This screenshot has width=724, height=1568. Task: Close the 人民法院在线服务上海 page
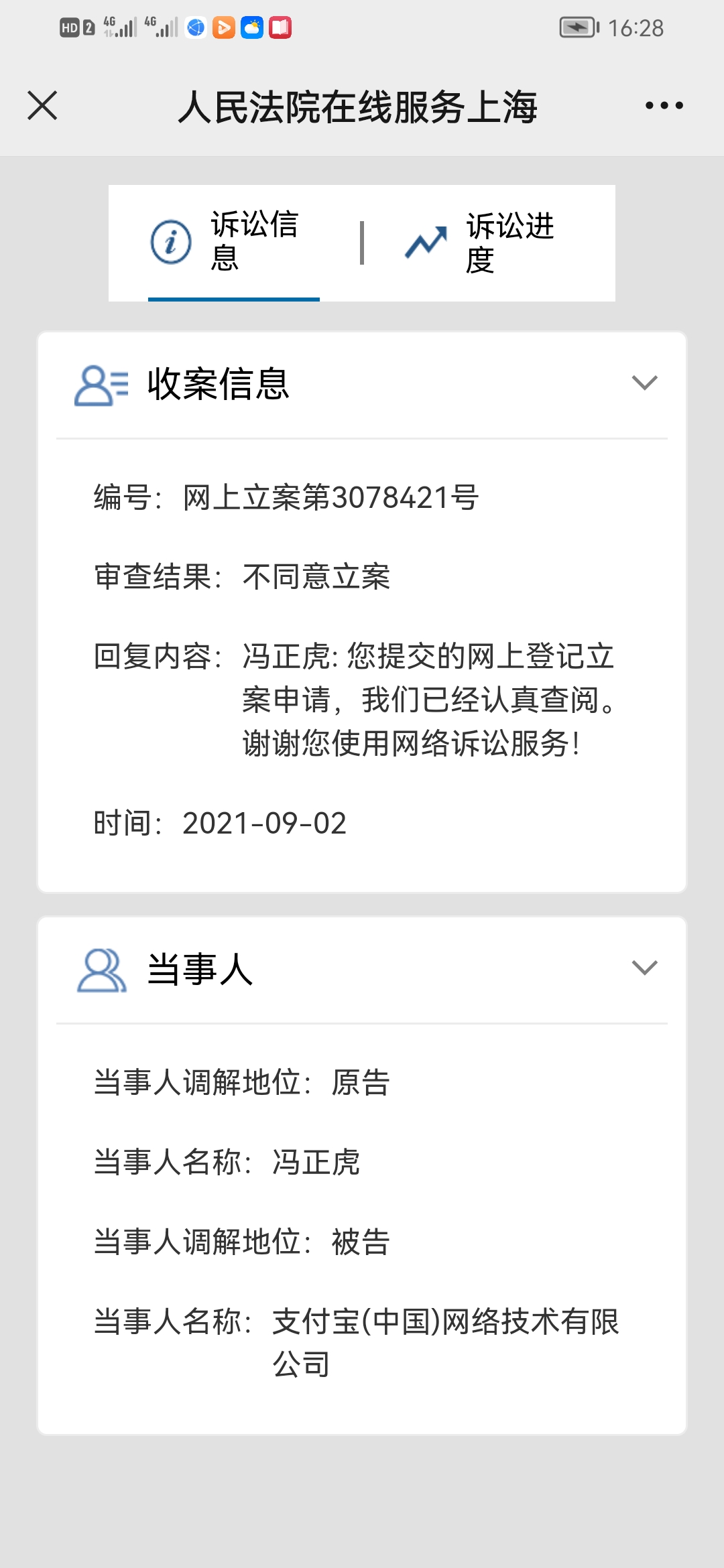(42, 106)
